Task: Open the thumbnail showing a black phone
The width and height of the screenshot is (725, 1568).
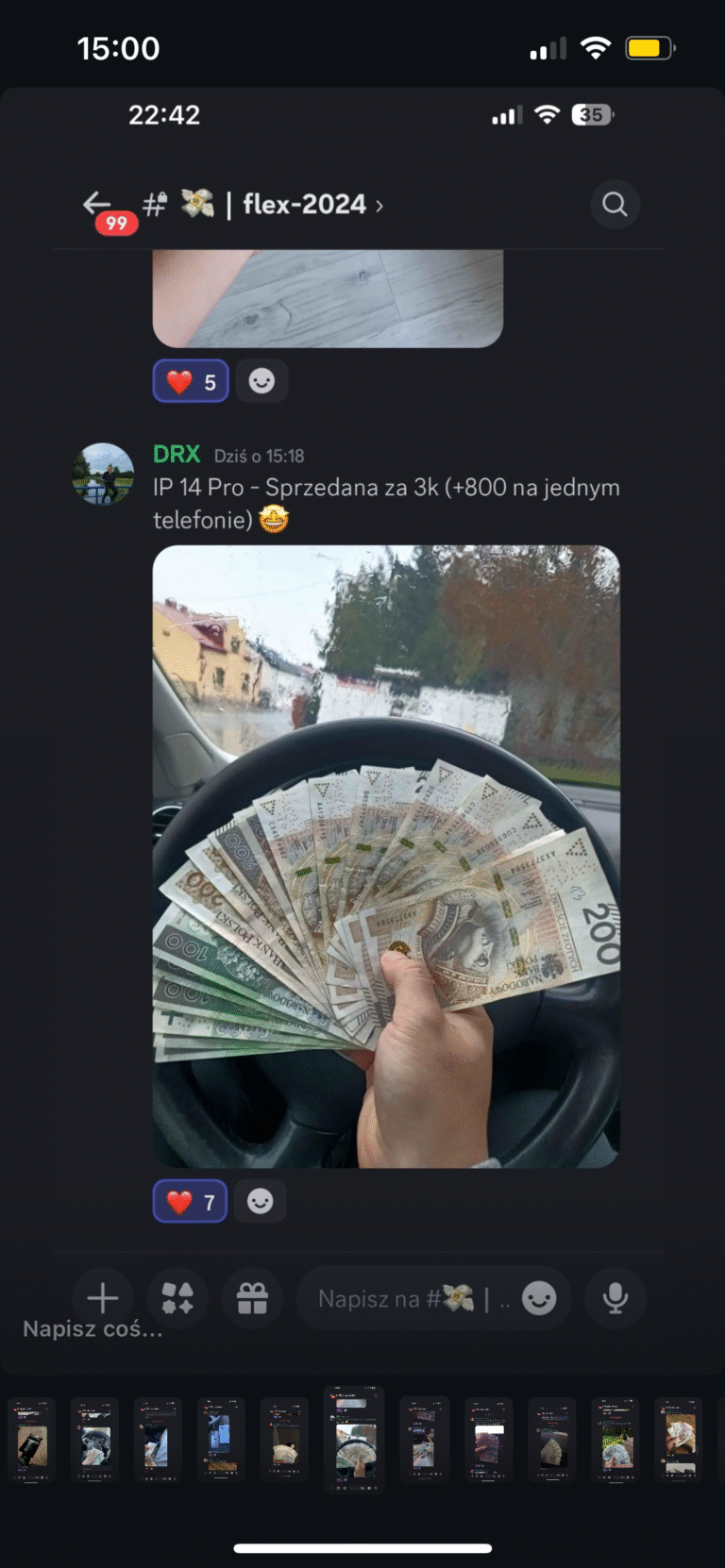Action: pos(31,1440)
